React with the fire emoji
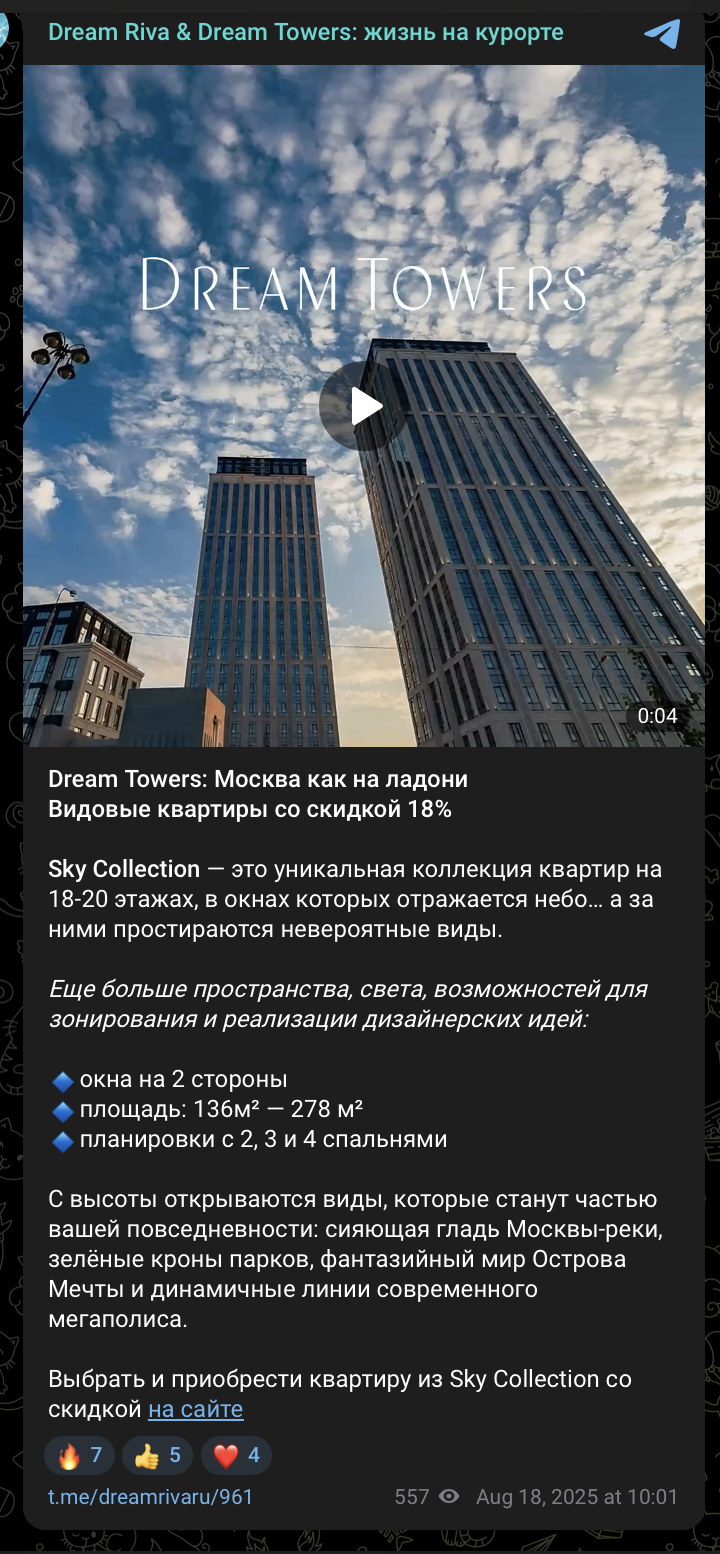The image size is (720, 1554). pos(80,1455)
